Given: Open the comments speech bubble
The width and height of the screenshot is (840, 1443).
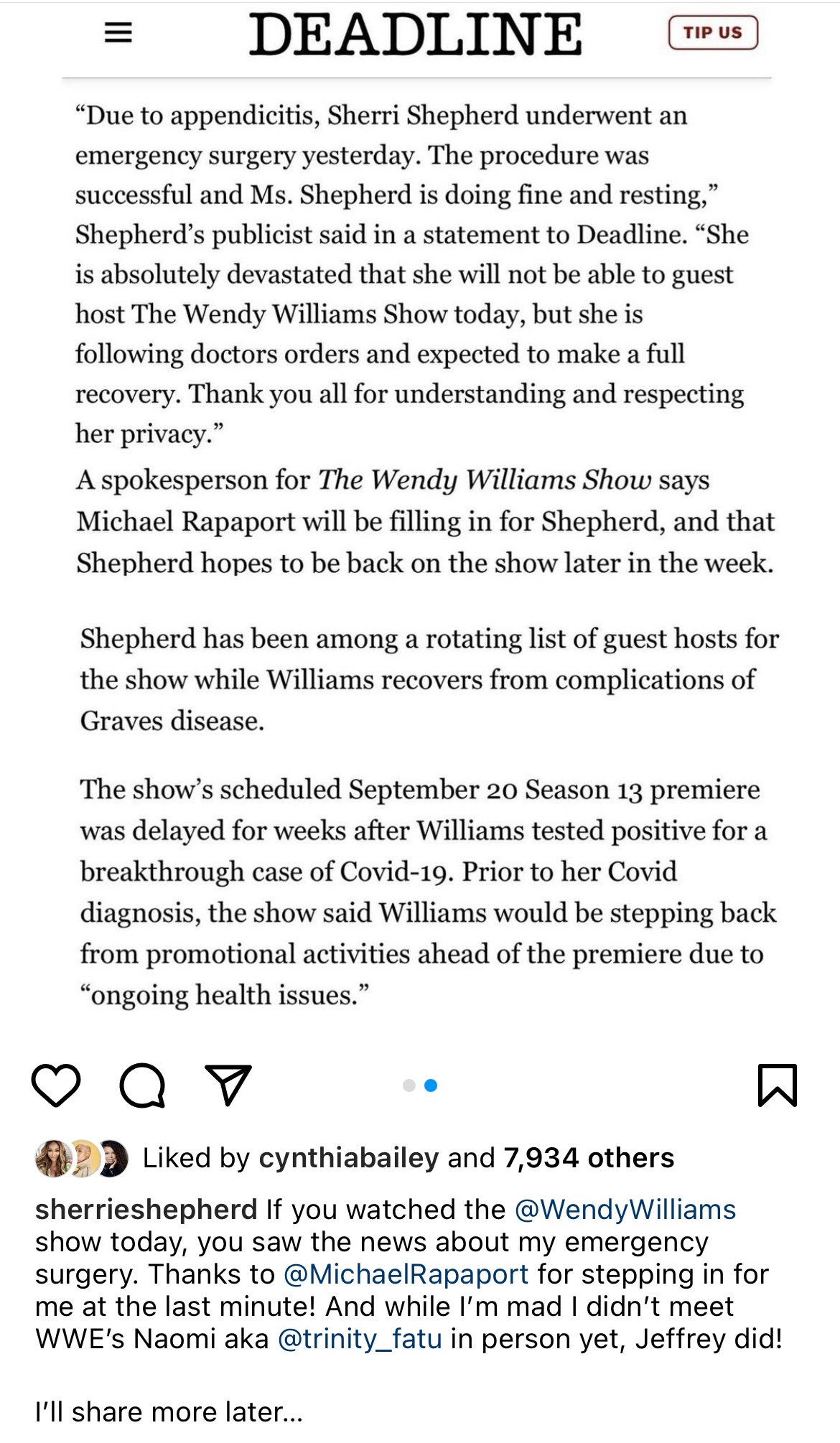Looking at the screenshot, I should click(142, 1085).
